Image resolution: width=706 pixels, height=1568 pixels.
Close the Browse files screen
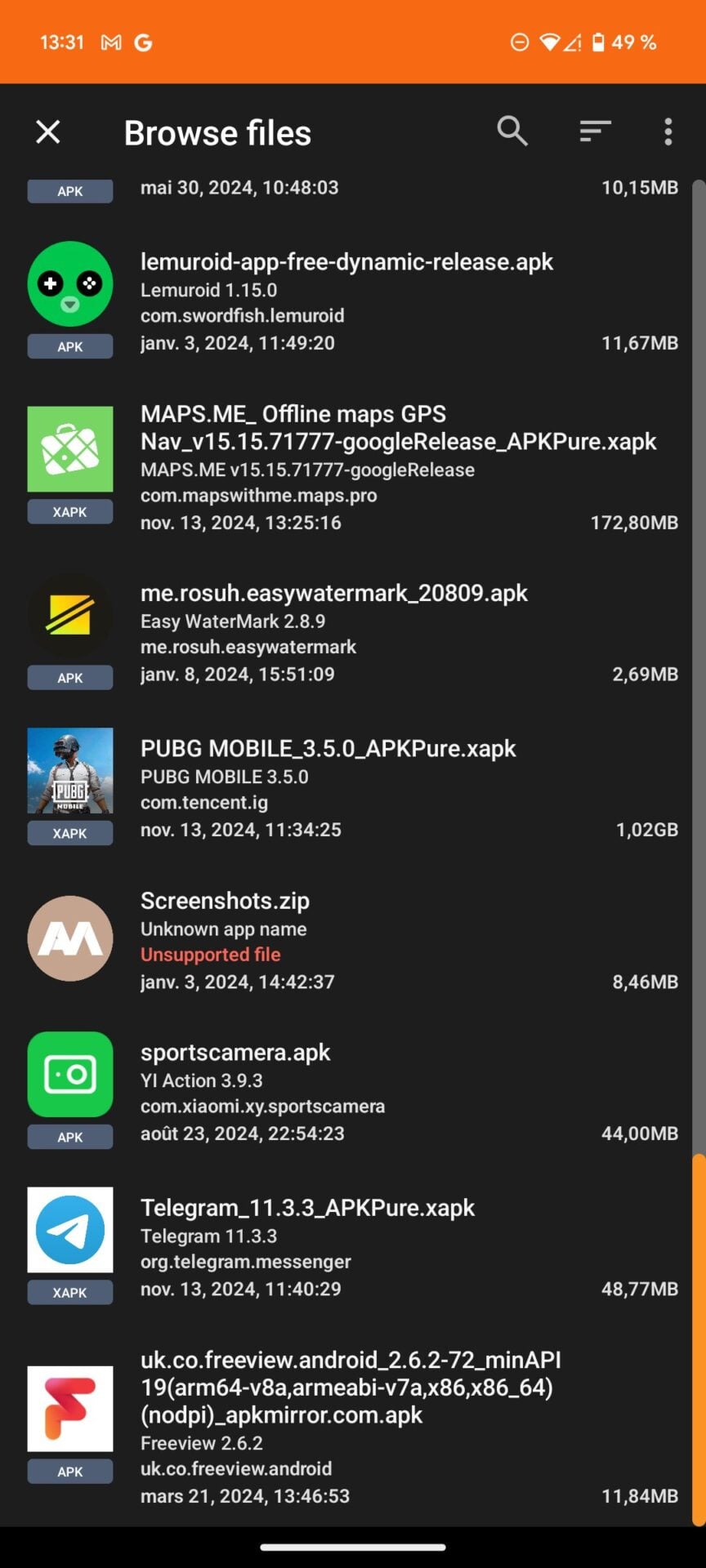pos(48,131)
